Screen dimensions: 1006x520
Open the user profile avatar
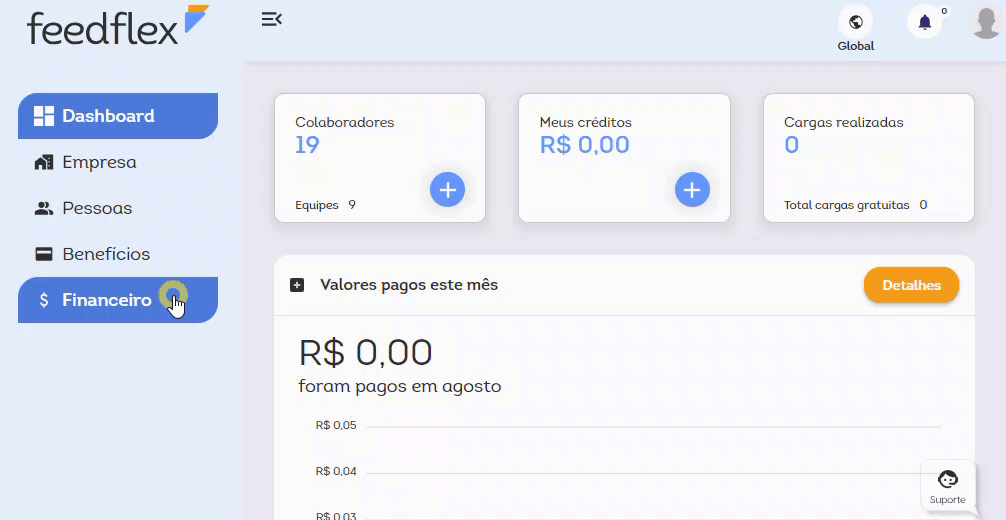(x=986, y=22)
